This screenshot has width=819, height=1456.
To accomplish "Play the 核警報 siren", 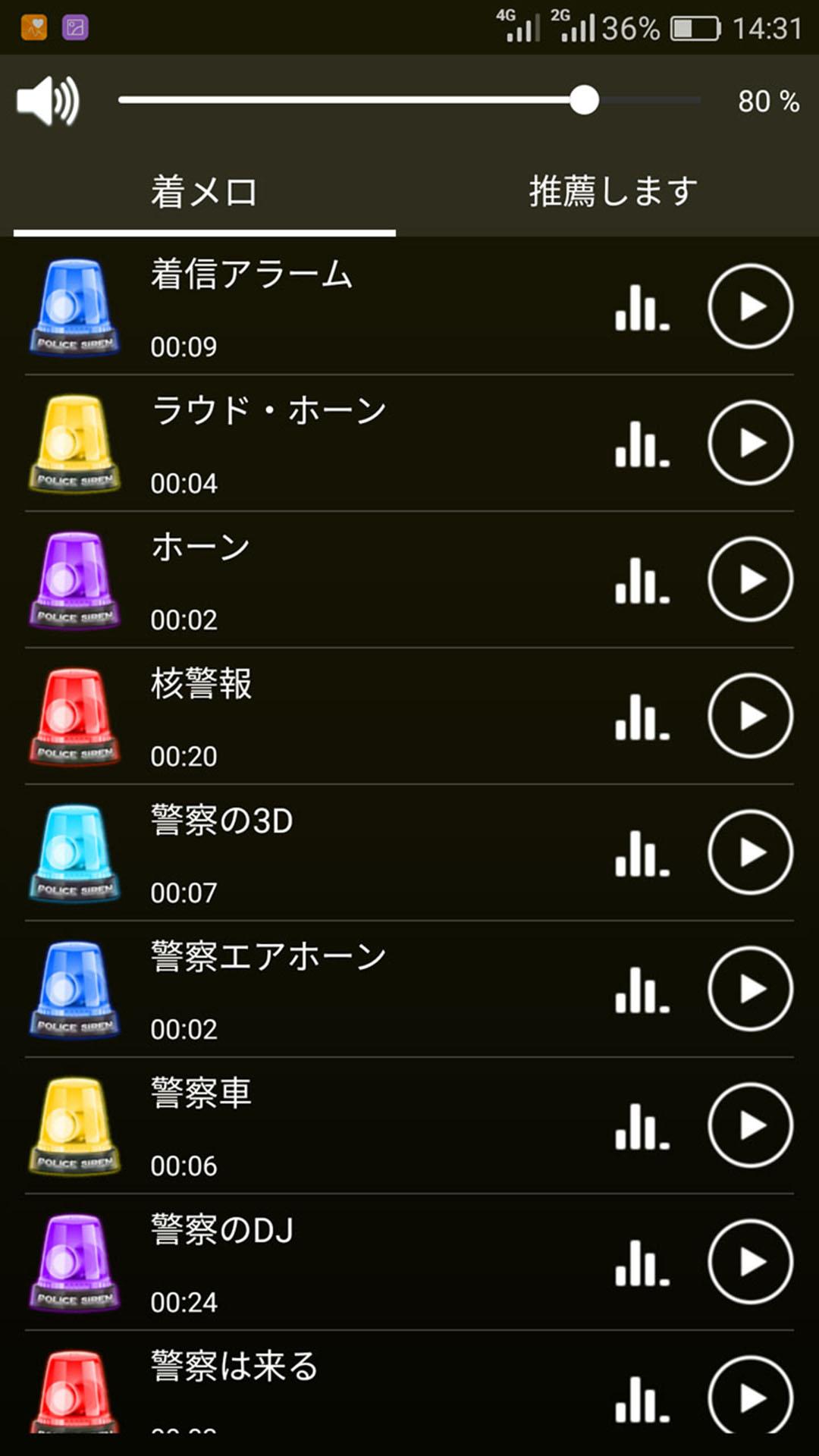I will (751, 716).
